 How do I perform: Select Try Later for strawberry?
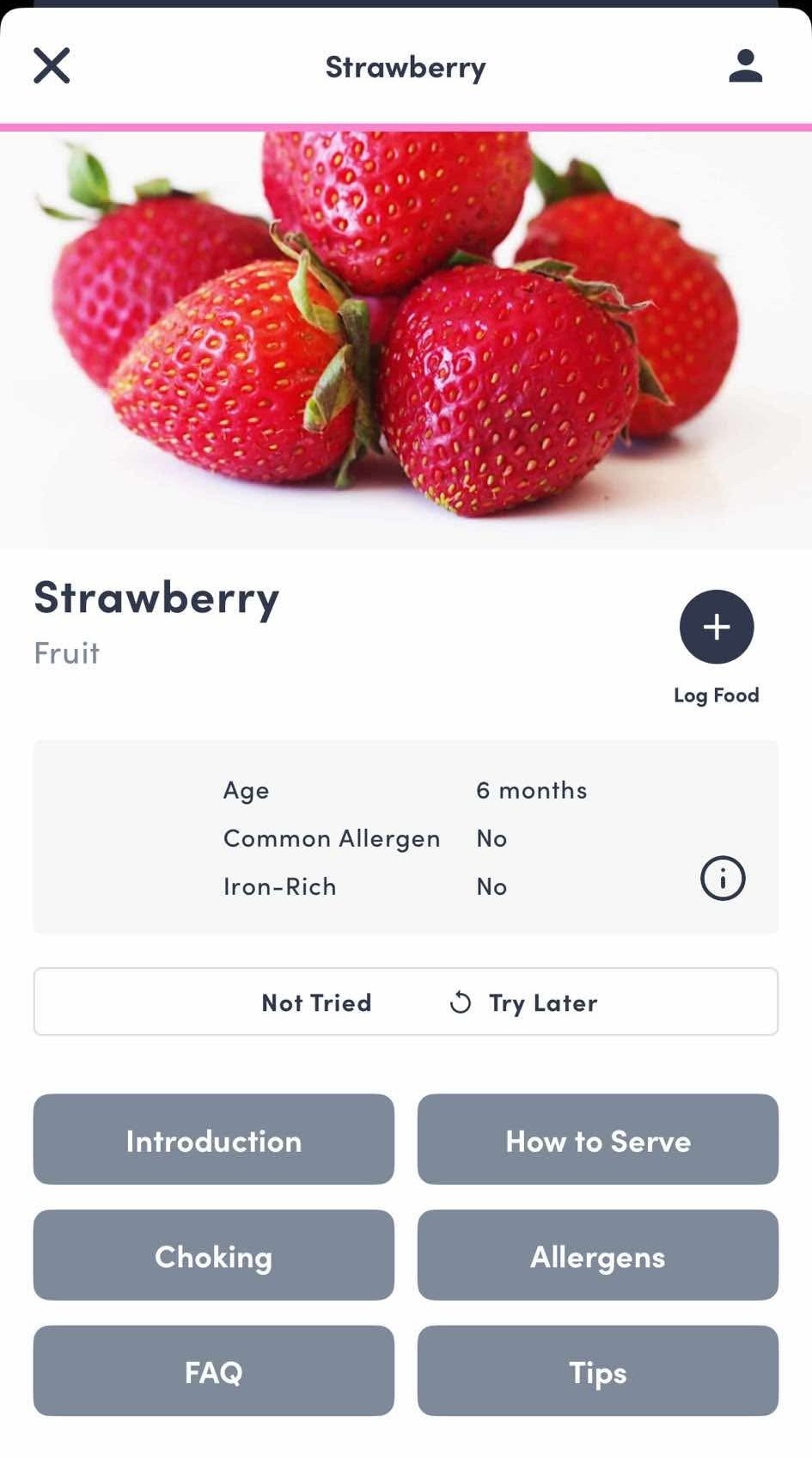524,1002
